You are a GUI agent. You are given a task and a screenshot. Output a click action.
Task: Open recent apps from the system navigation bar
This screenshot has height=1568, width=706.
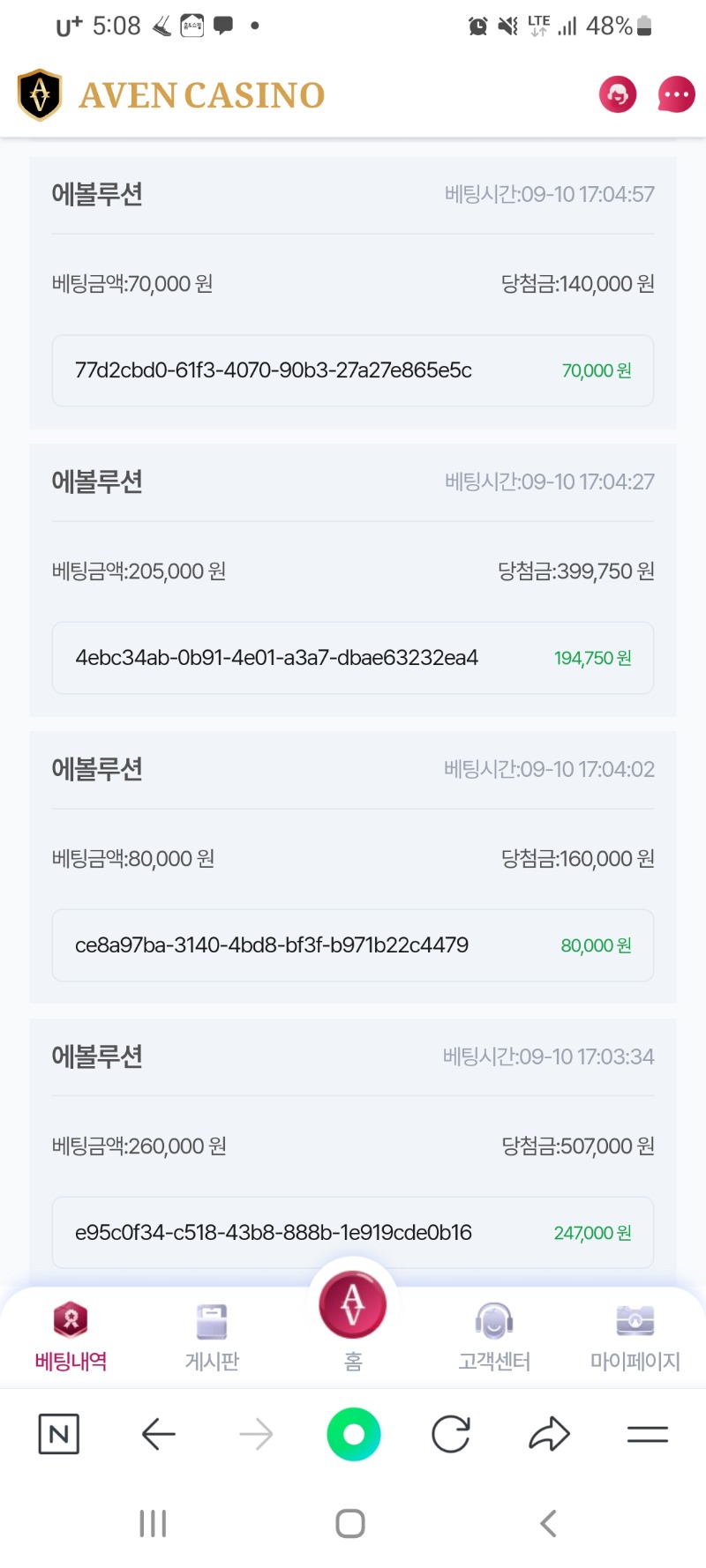click(x=153, y=1523)
